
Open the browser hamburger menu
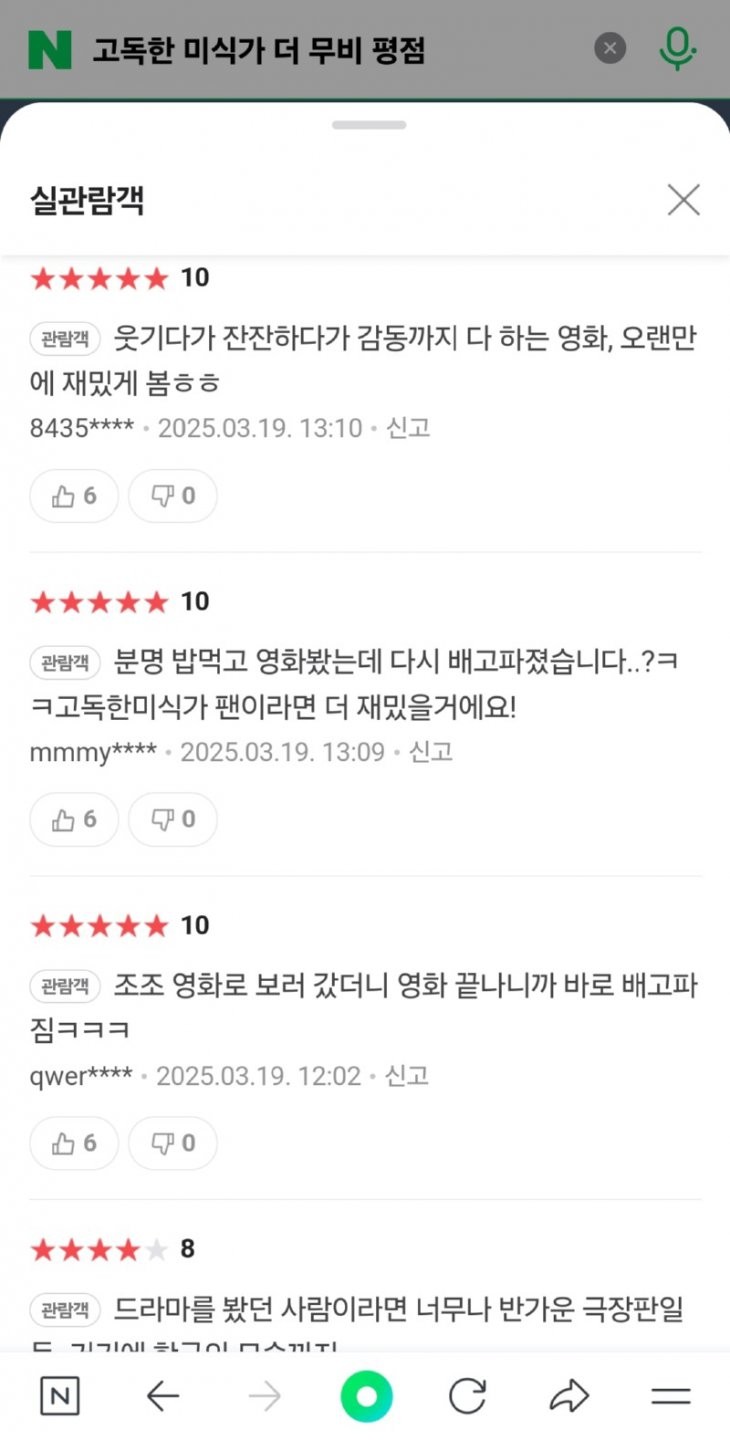coord(671,1397)
